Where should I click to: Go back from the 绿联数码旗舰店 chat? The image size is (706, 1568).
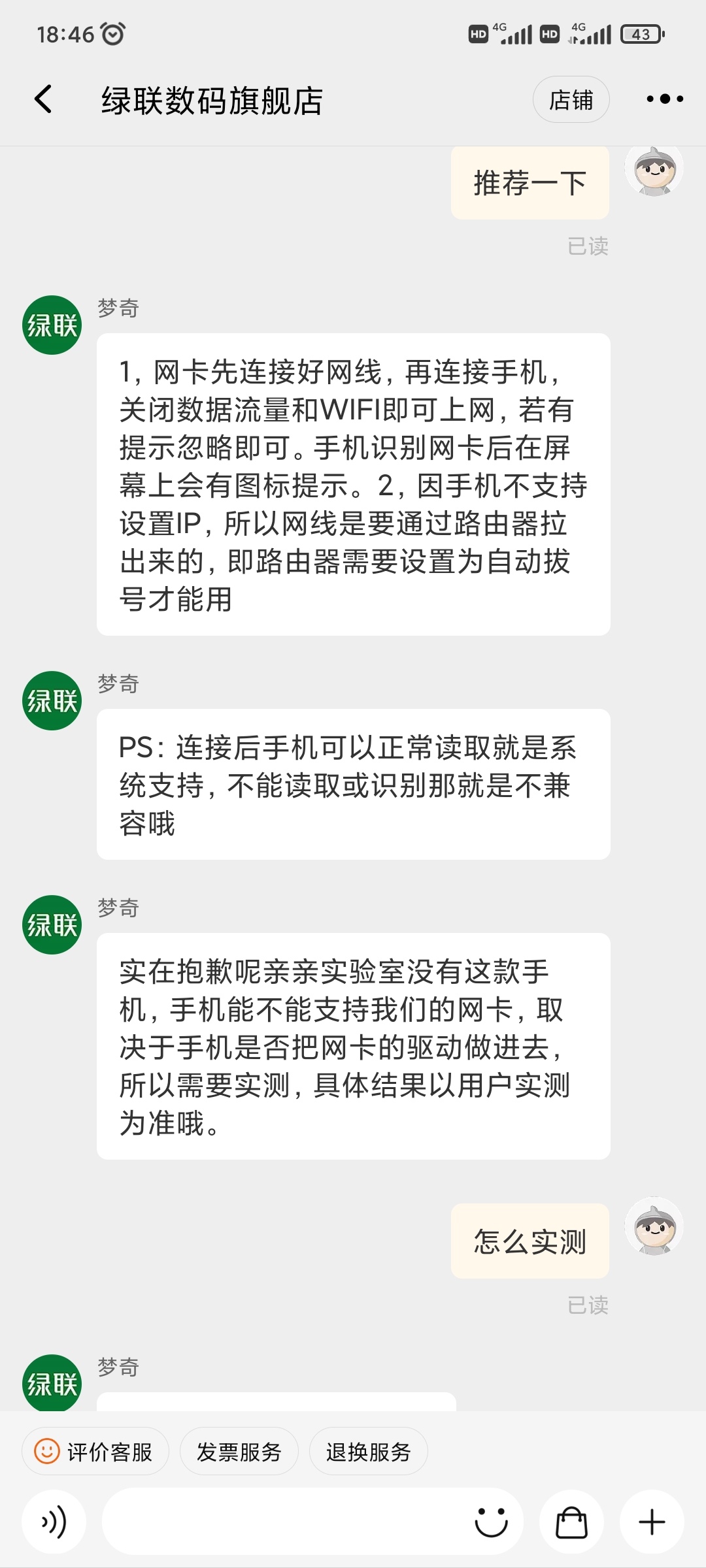pyautogui.click(x=43, y=99)
